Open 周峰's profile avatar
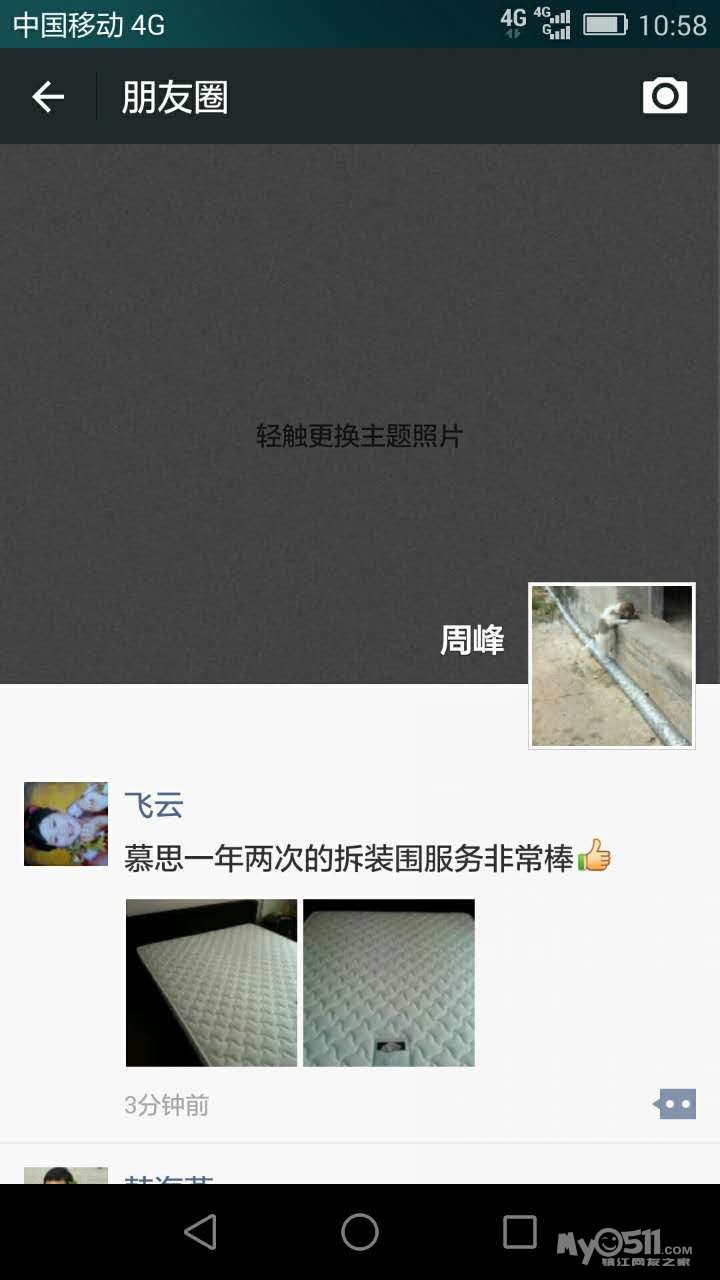 [612, 666]
